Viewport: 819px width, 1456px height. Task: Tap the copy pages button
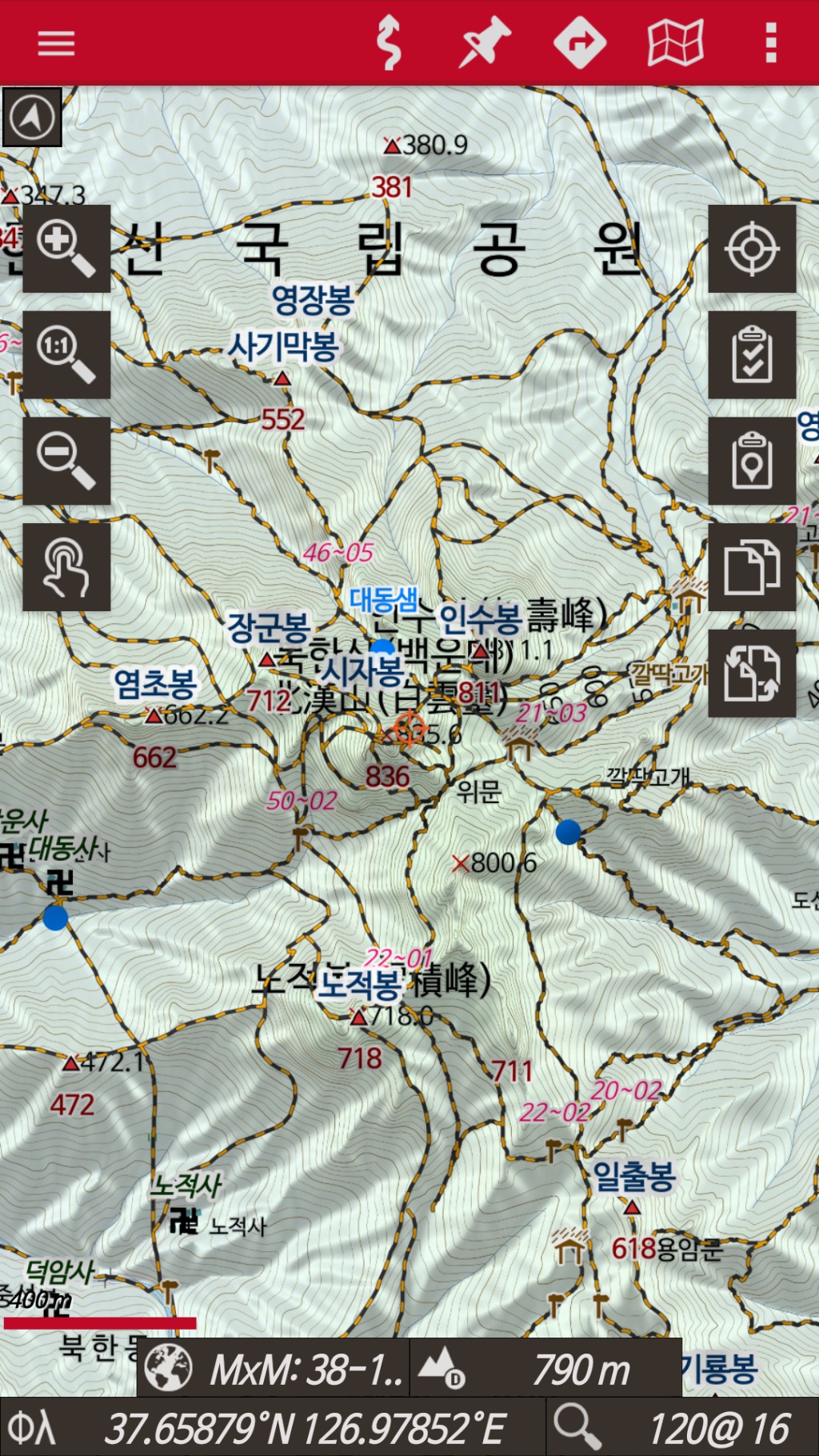(752, 567)
